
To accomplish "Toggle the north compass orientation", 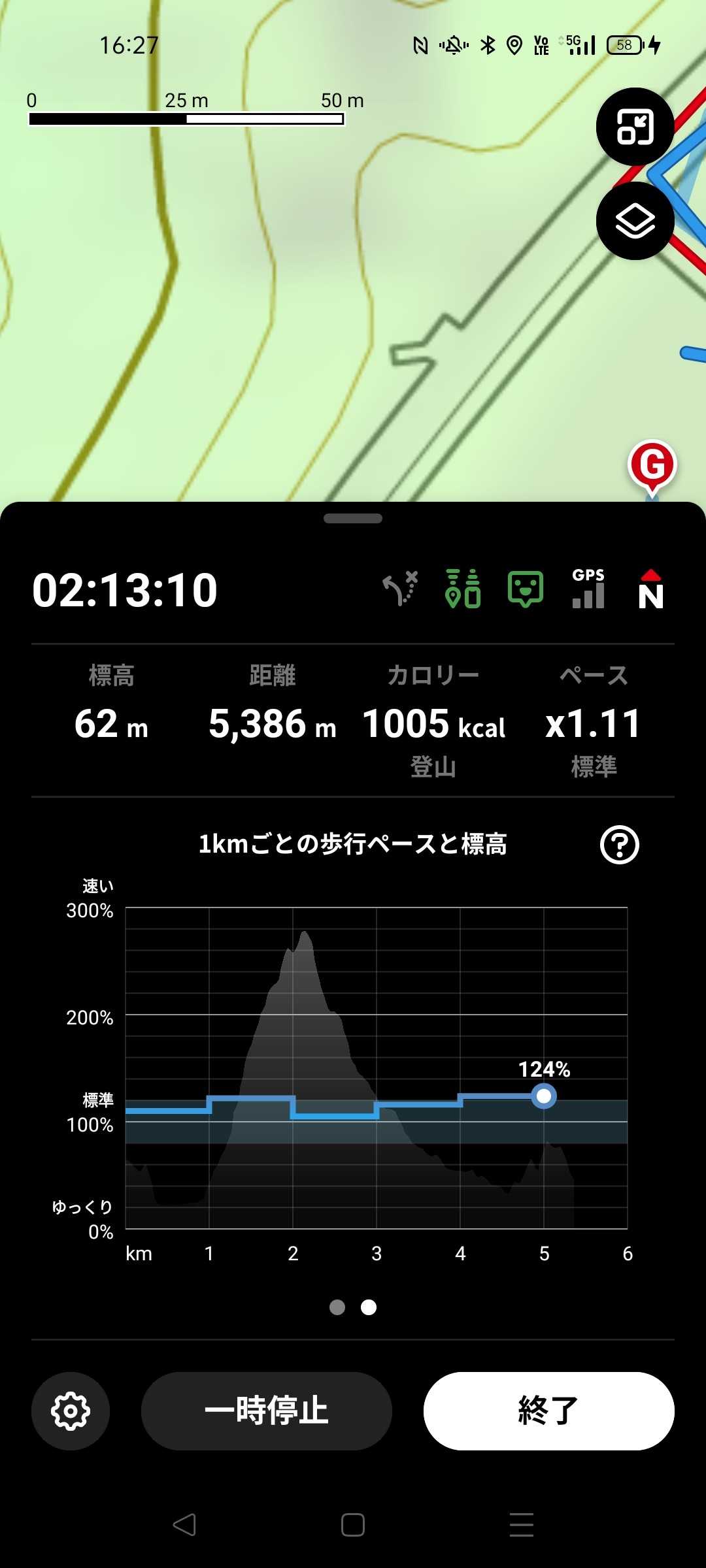I will click(x=650, y=589).
